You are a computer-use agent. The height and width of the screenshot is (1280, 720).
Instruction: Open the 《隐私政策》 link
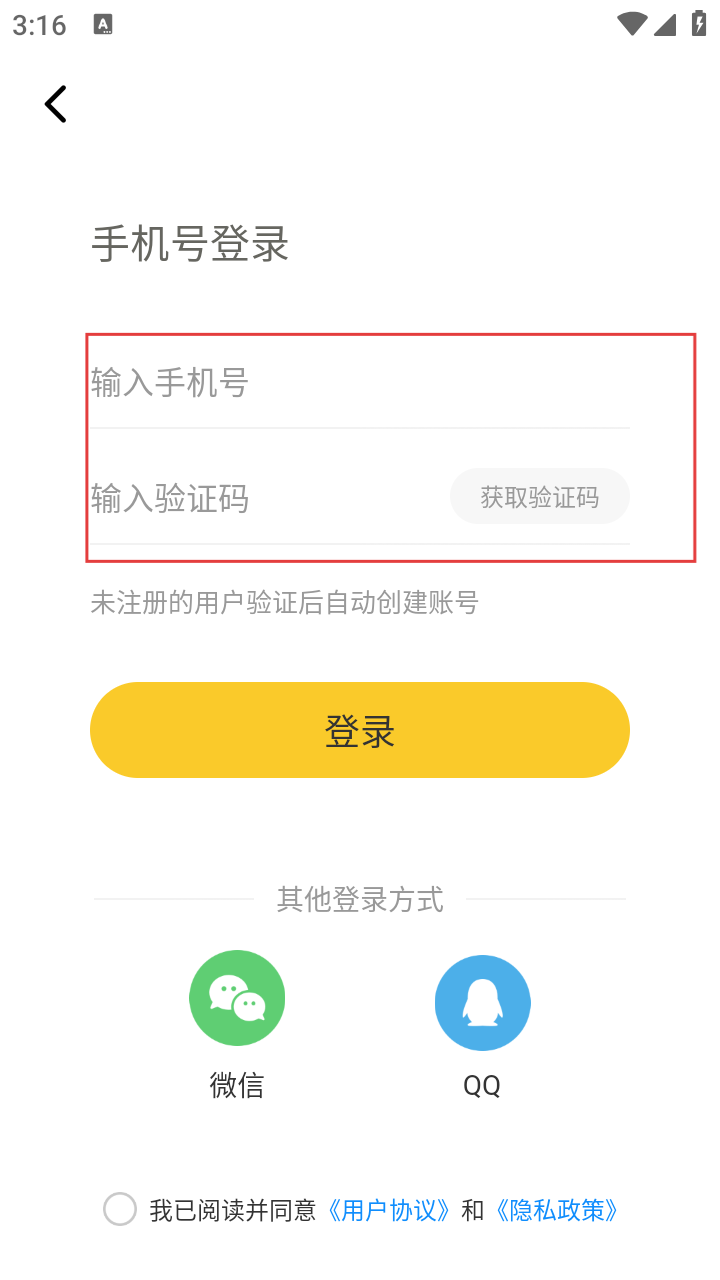[557, 1211]
